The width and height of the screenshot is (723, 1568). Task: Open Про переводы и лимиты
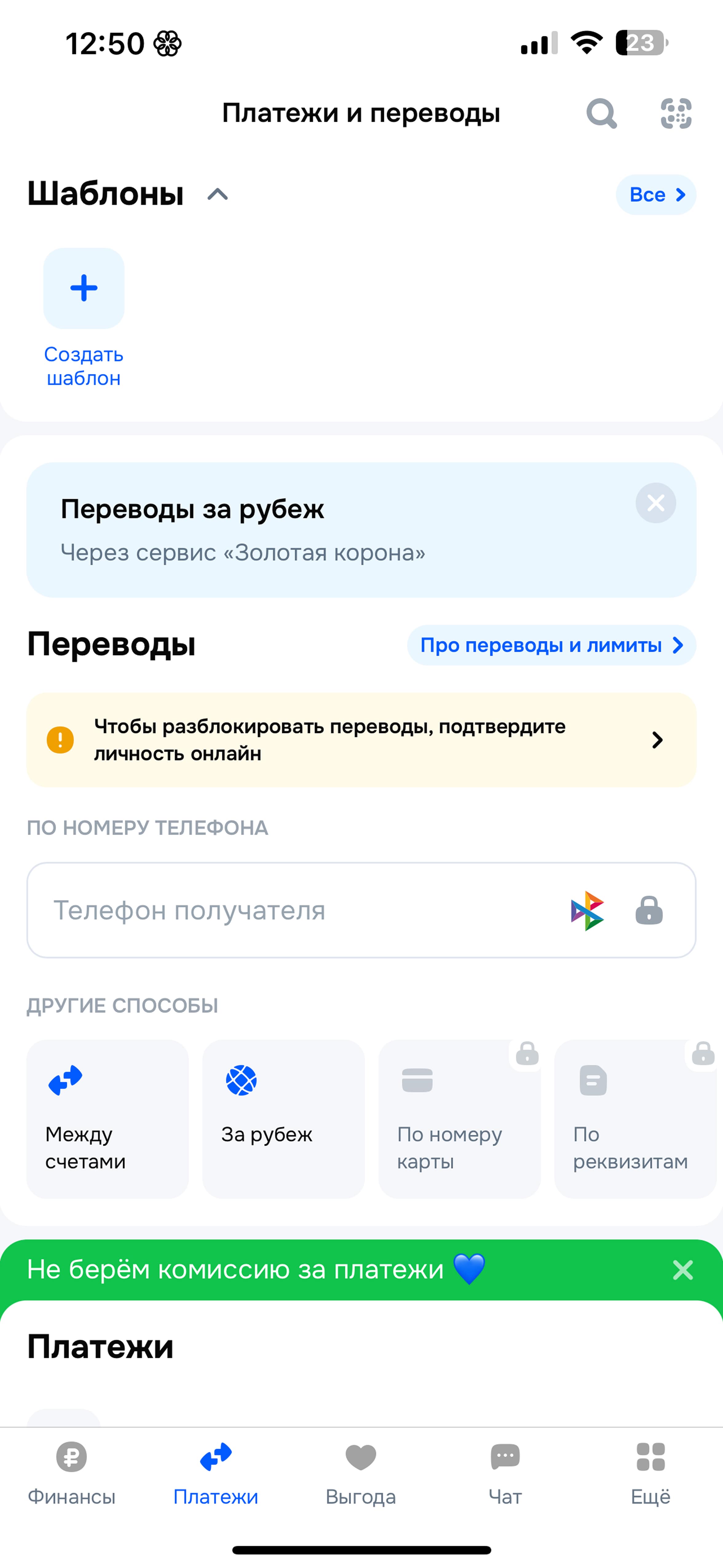(551, 645)
